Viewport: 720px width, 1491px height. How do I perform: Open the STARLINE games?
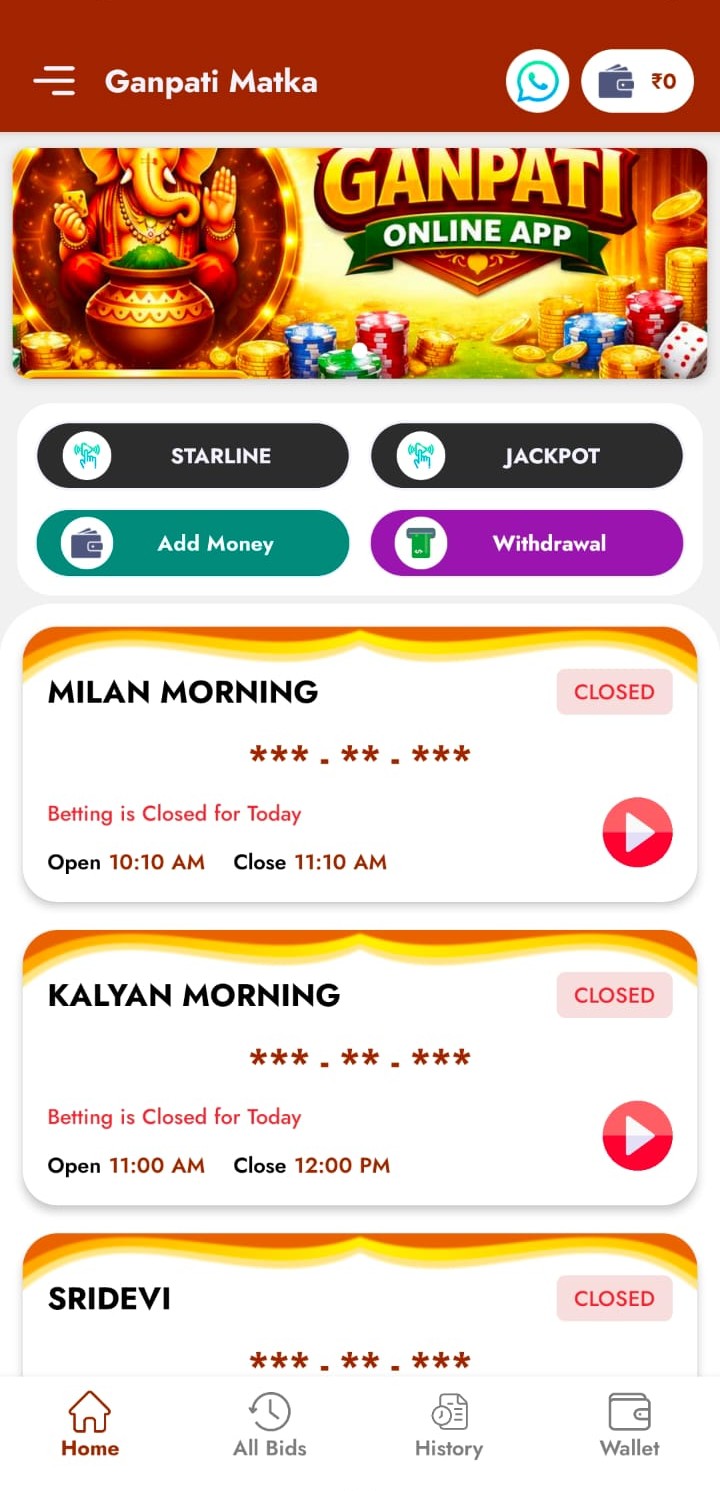(x=193, y=456)
